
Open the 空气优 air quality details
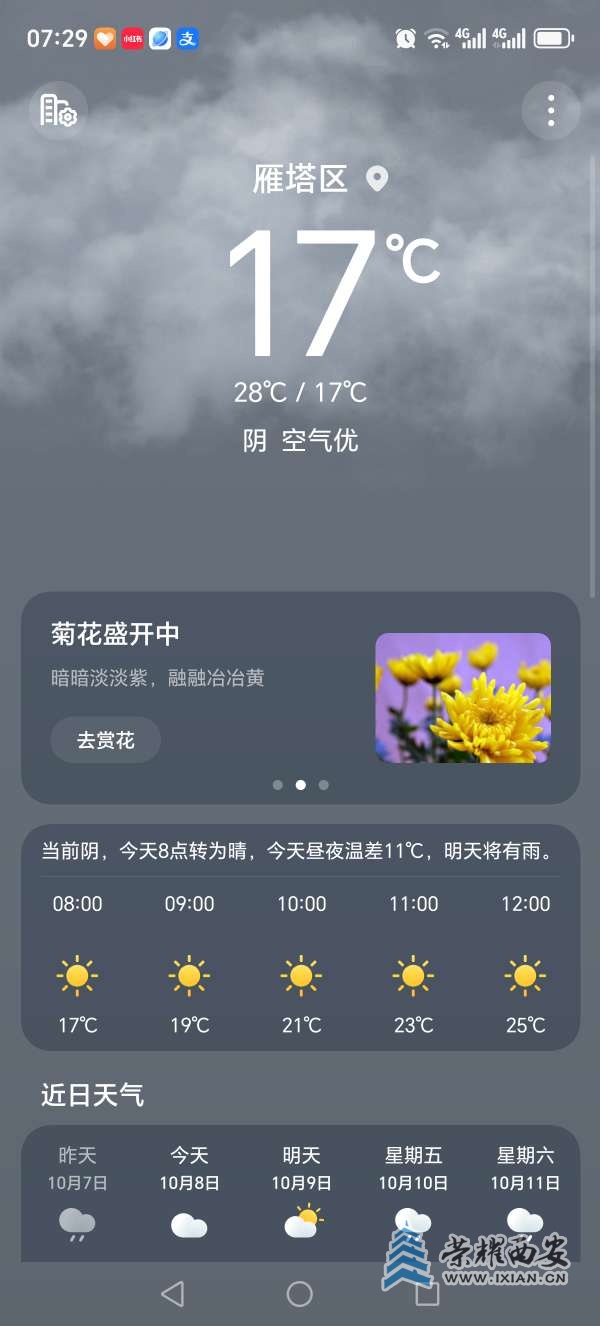(320, 440)
